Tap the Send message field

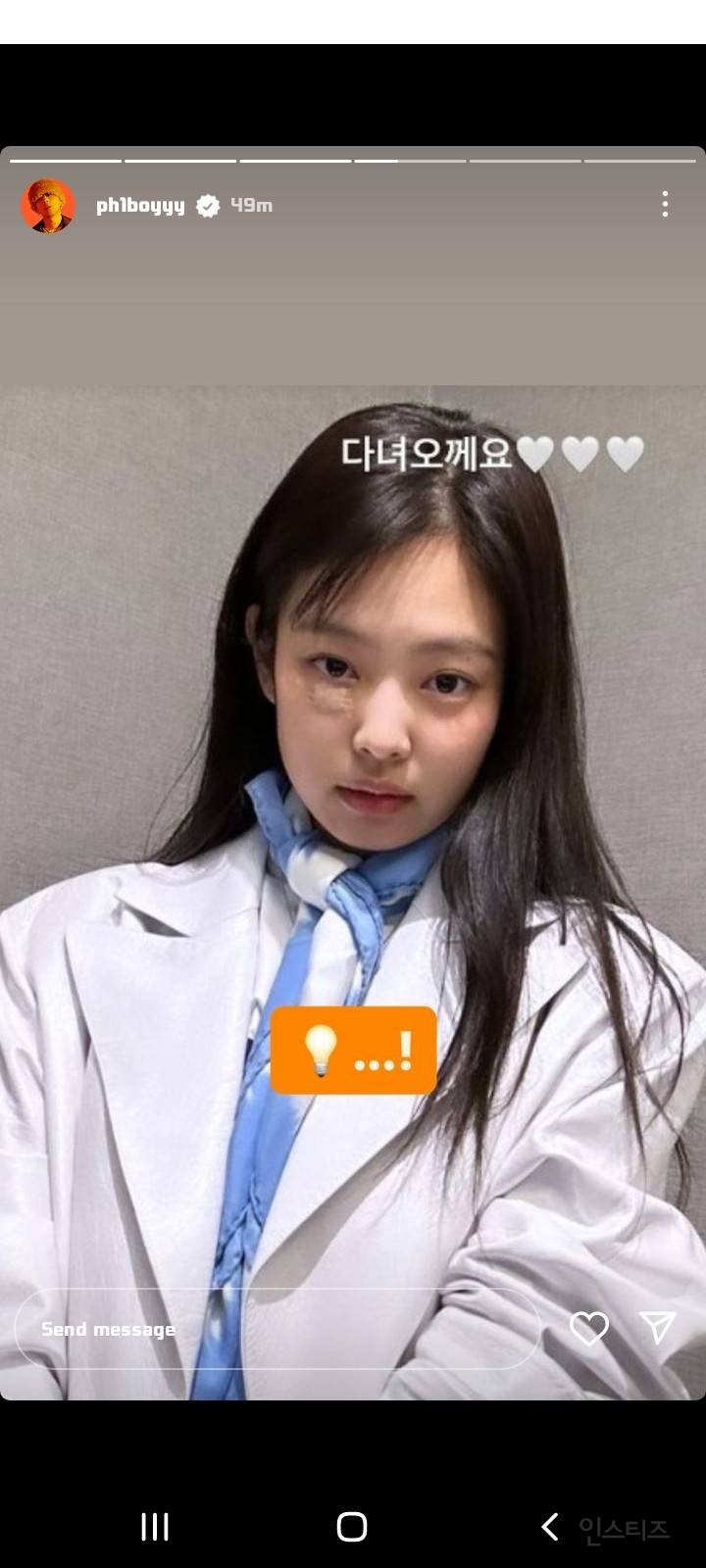coord(277,1329)
